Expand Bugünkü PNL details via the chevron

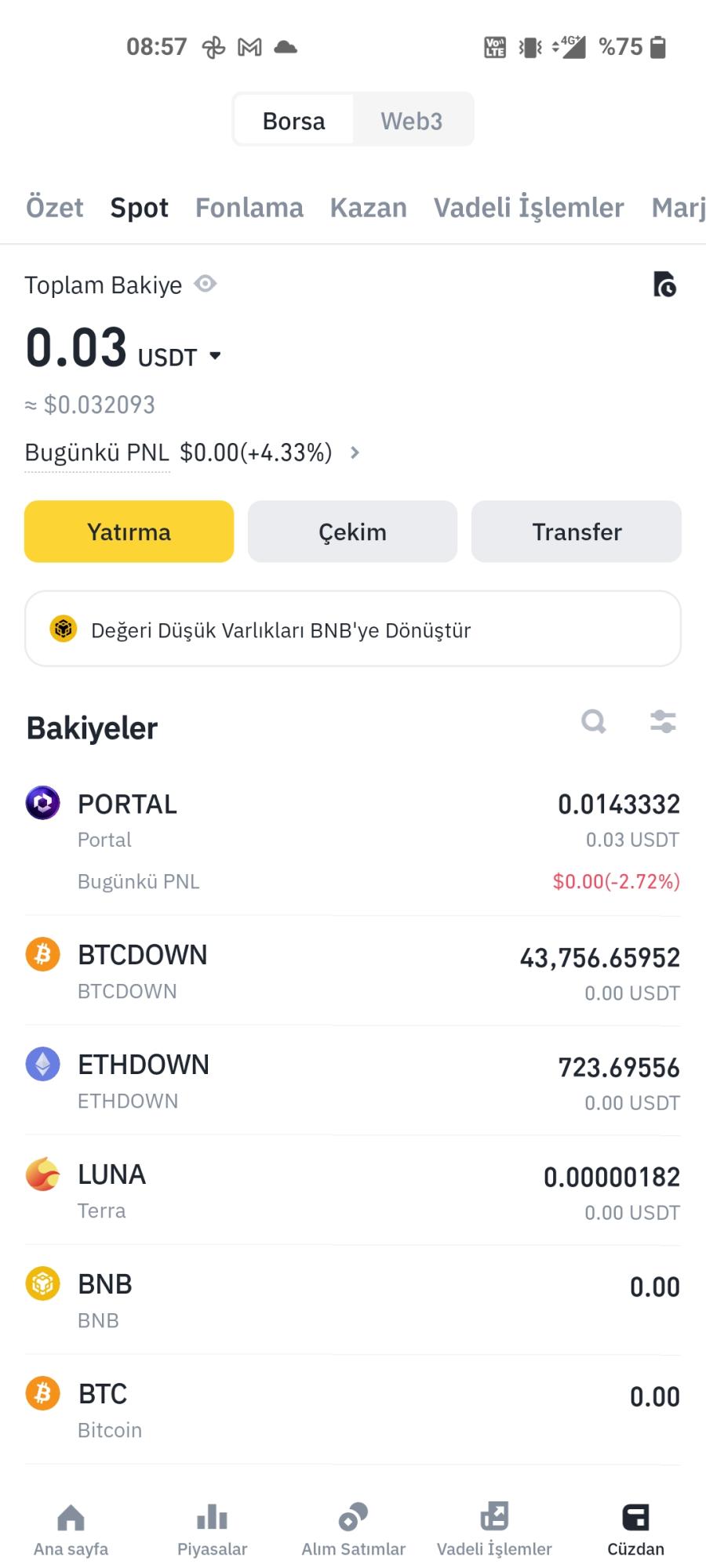(x=354, y=453)
